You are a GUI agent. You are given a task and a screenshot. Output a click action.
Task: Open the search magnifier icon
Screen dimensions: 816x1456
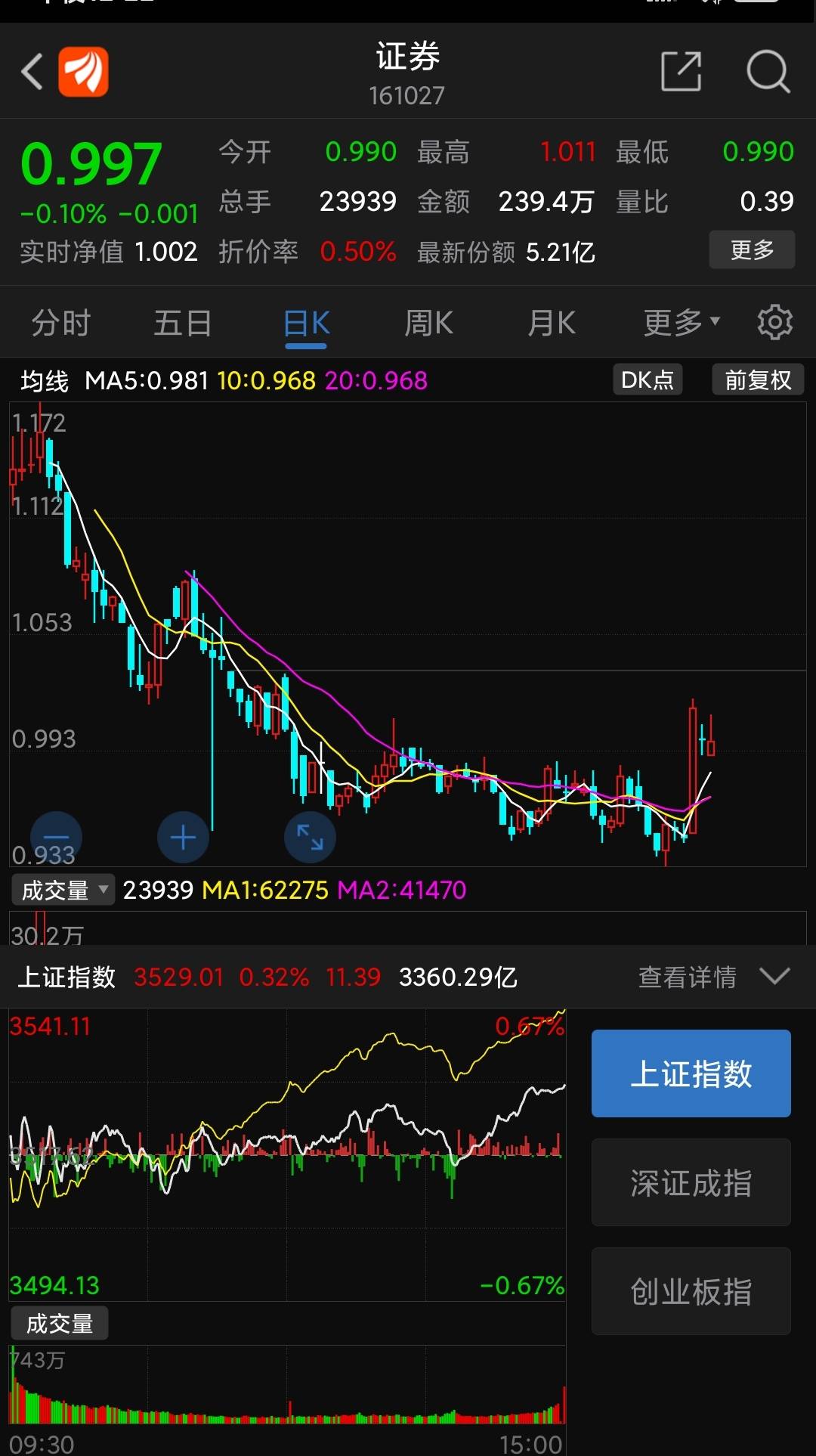pos(768,72)
